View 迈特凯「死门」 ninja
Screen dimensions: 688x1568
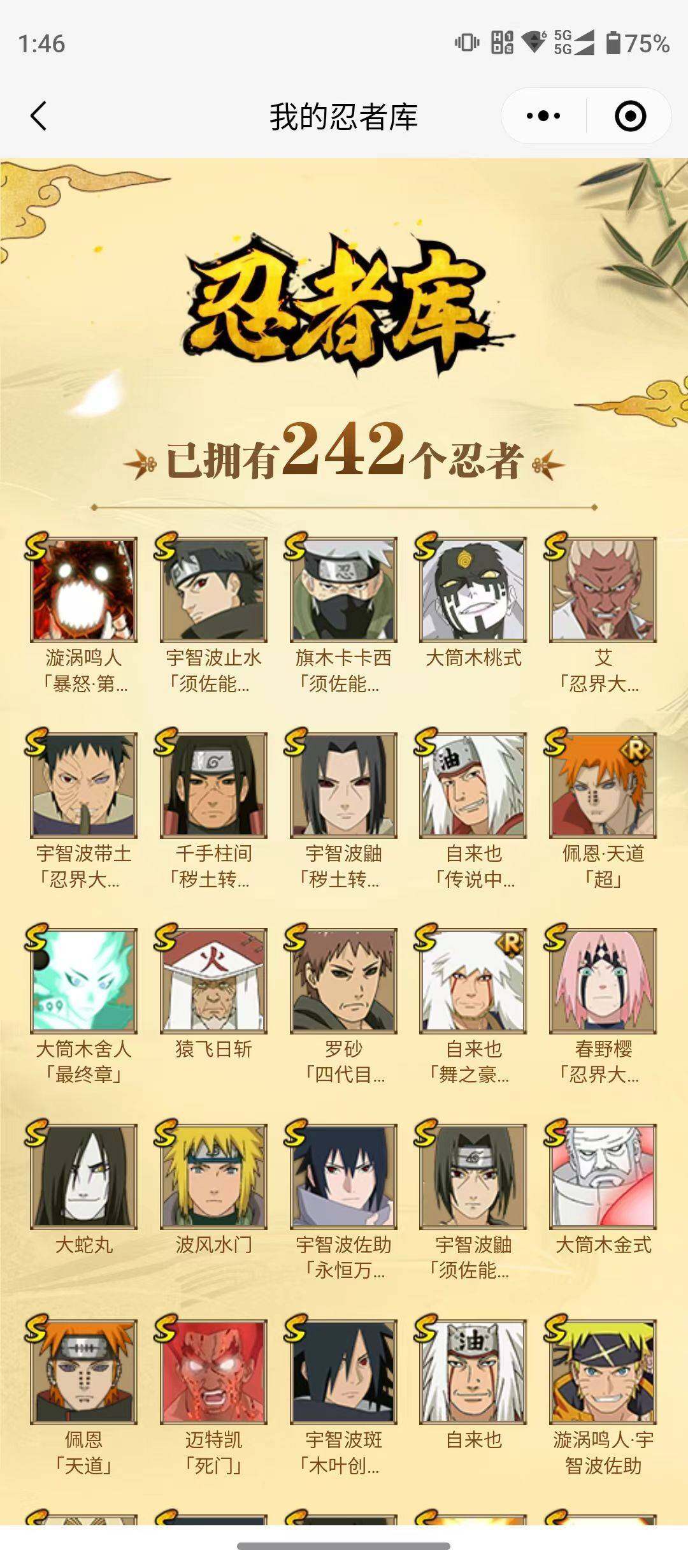pyautogui.click(x=213, y=1372)
